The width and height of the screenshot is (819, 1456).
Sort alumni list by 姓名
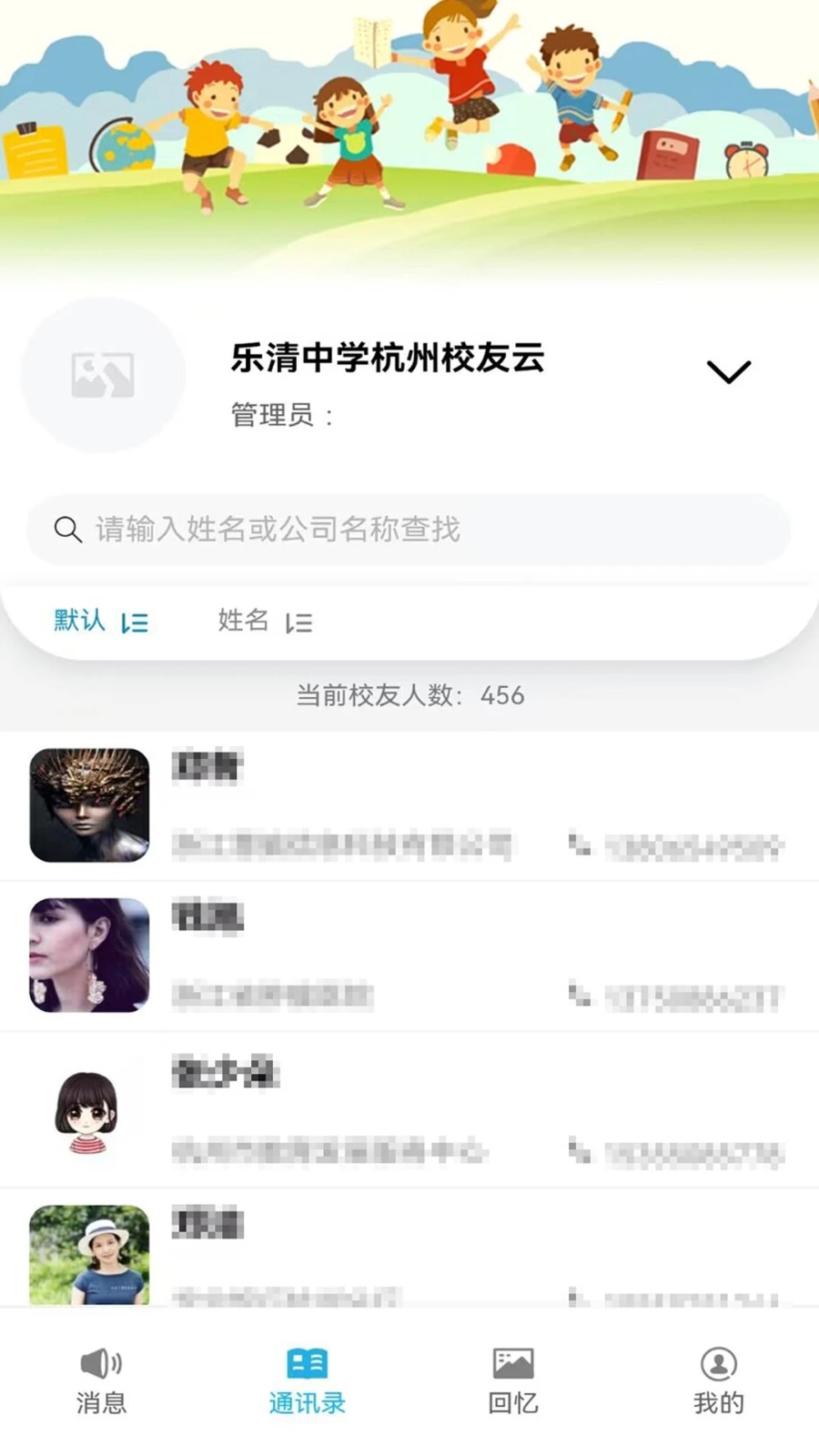[x=265, y=622]
